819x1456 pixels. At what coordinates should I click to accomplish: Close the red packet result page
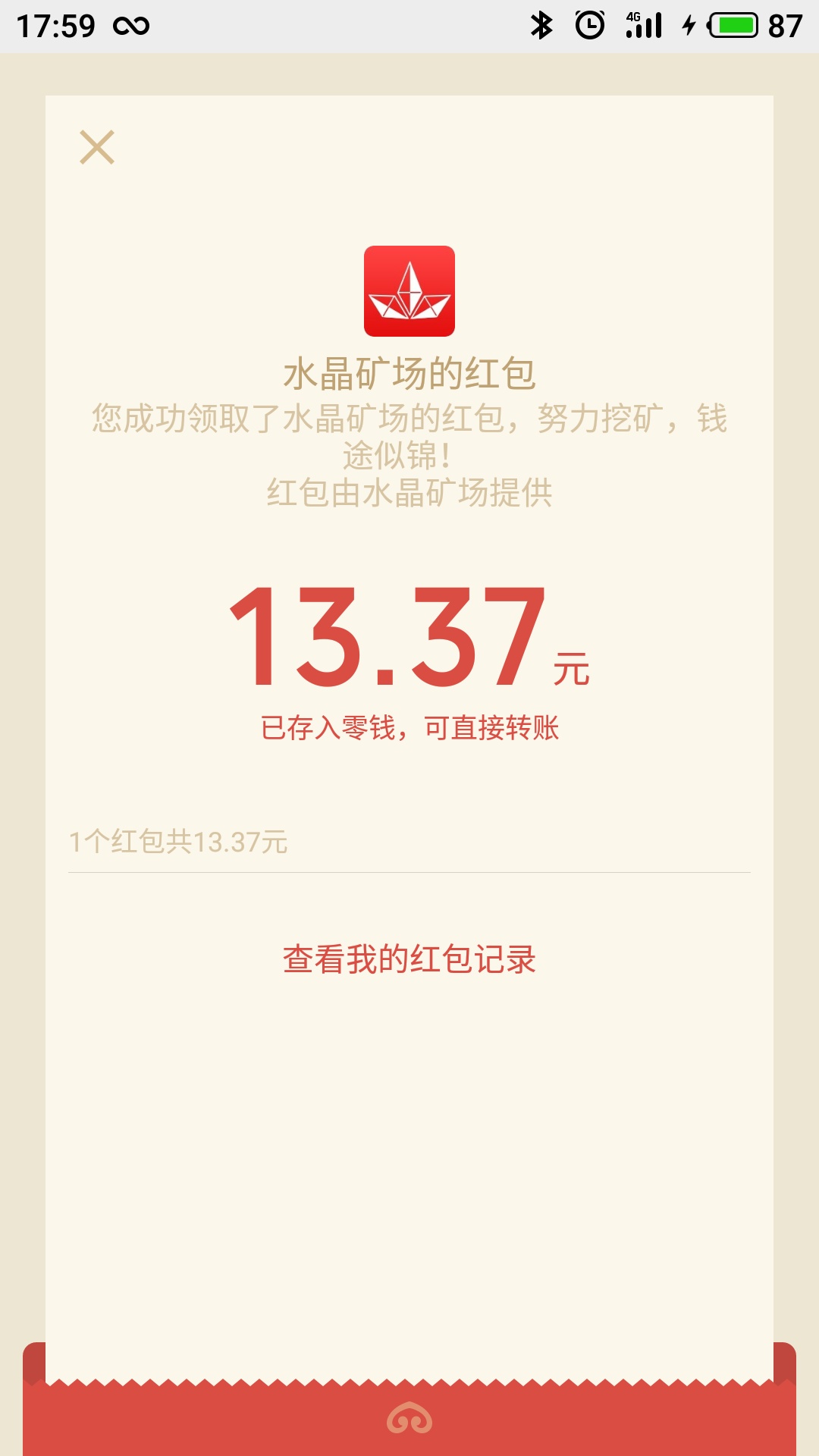[x=97, y=147]
